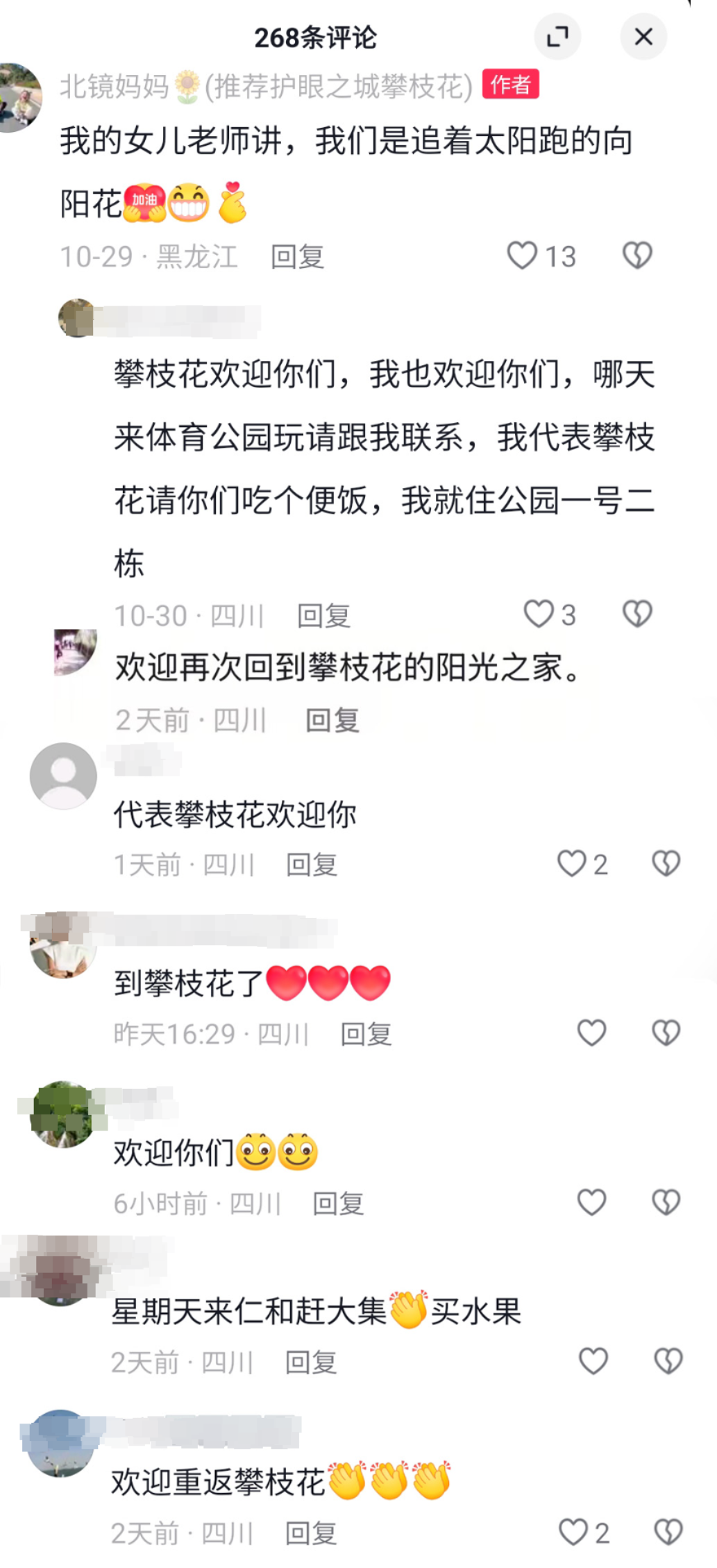Like the 星期天来仁和赶大集 comment
The image size is (717, 1568).
point(593,1361)
